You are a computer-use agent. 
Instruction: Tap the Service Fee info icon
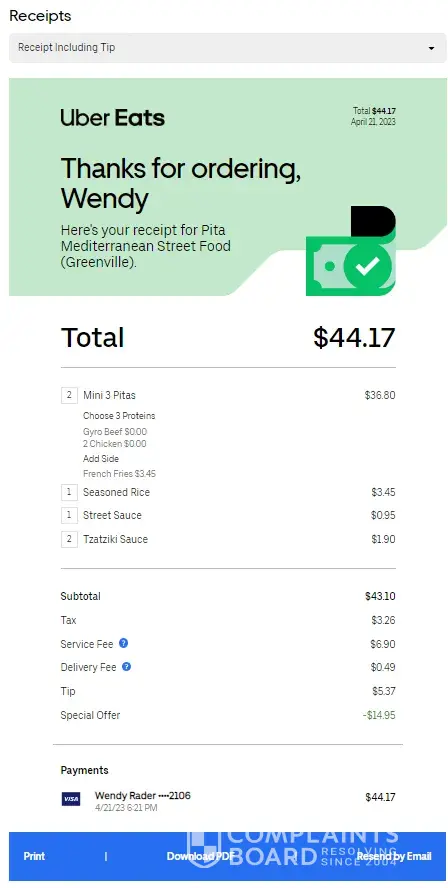[123, 643]
